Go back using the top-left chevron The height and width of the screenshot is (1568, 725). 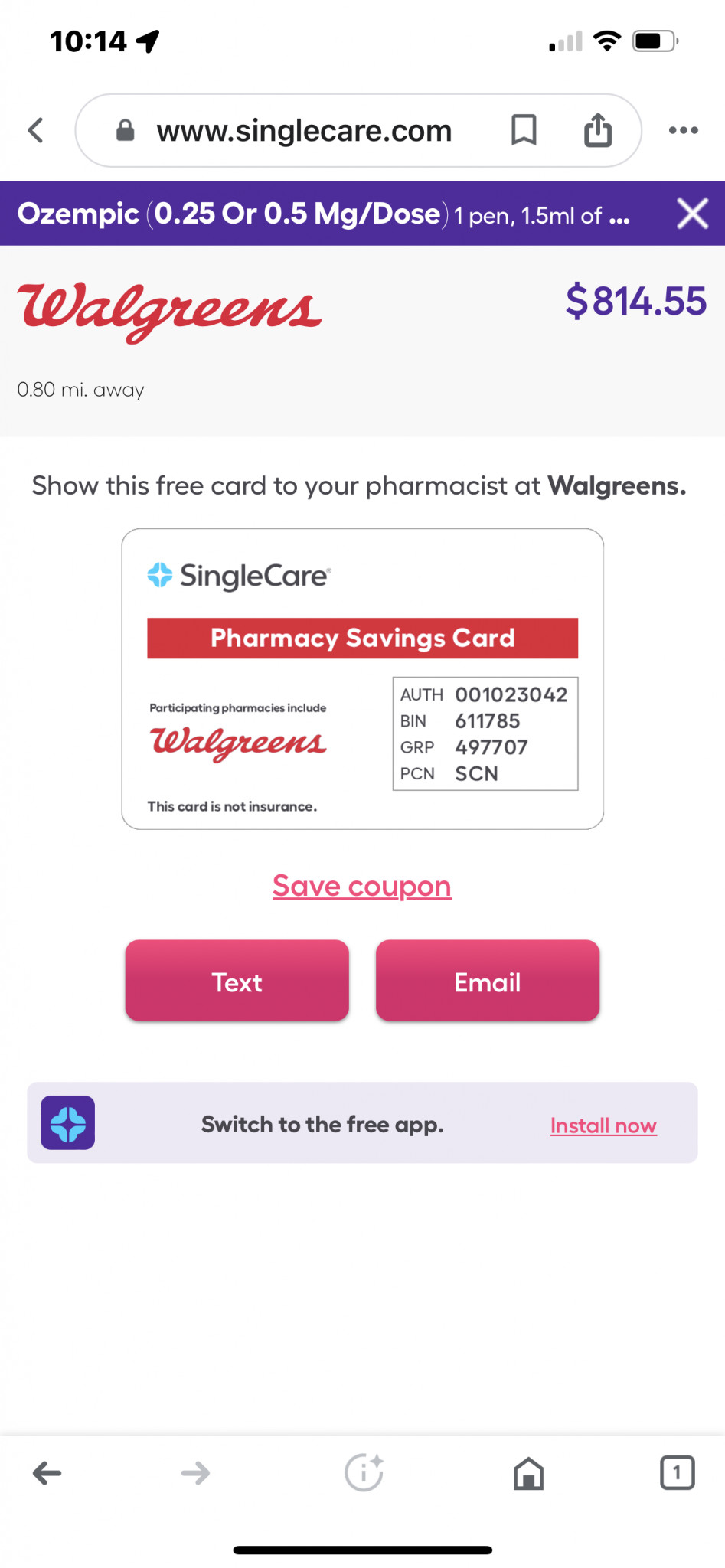click(35, 130)
